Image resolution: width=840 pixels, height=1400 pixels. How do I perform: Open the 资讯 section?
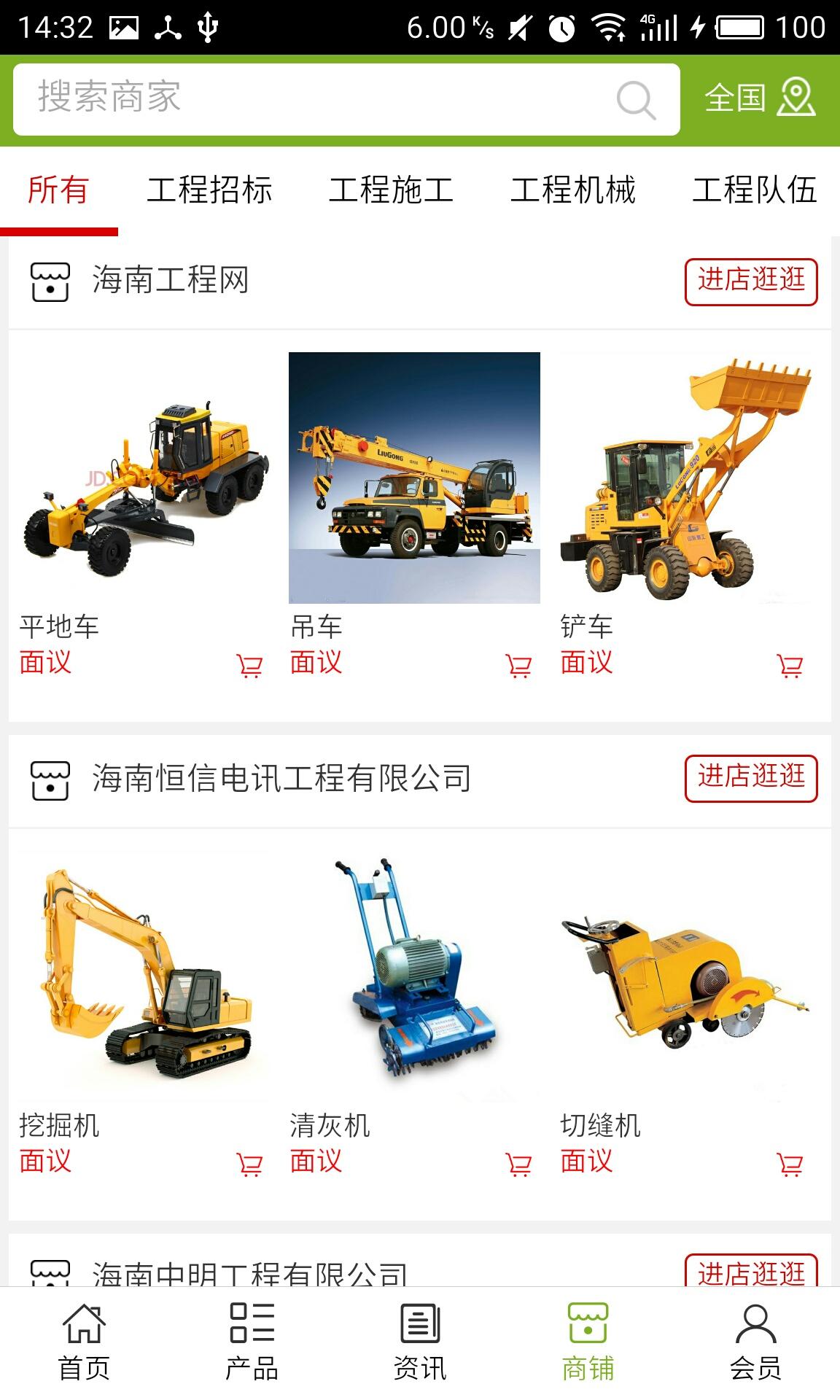(420, 1343)
